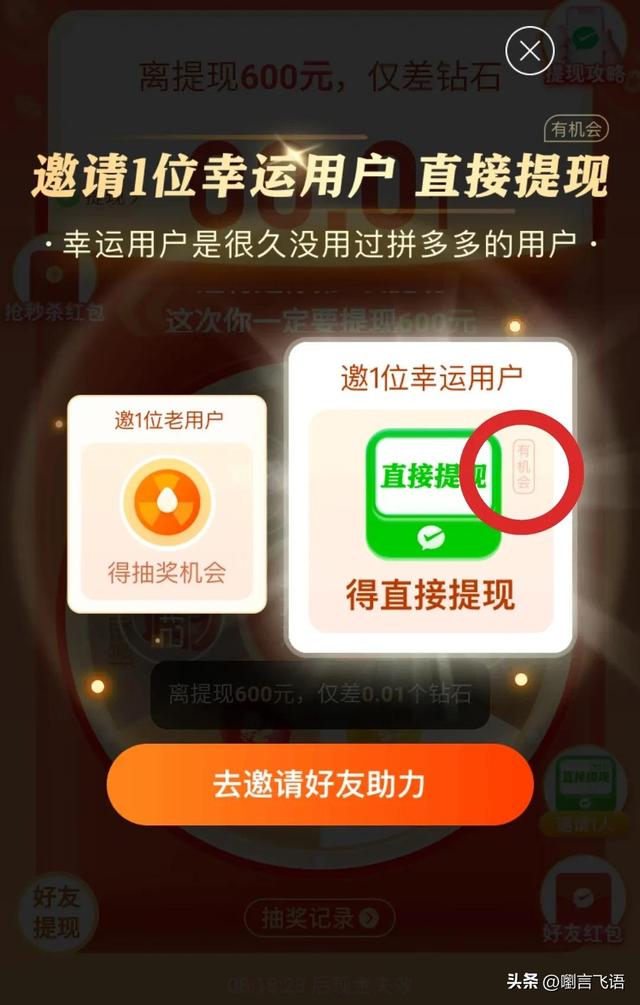Close the invitation popup

[530, 50]
